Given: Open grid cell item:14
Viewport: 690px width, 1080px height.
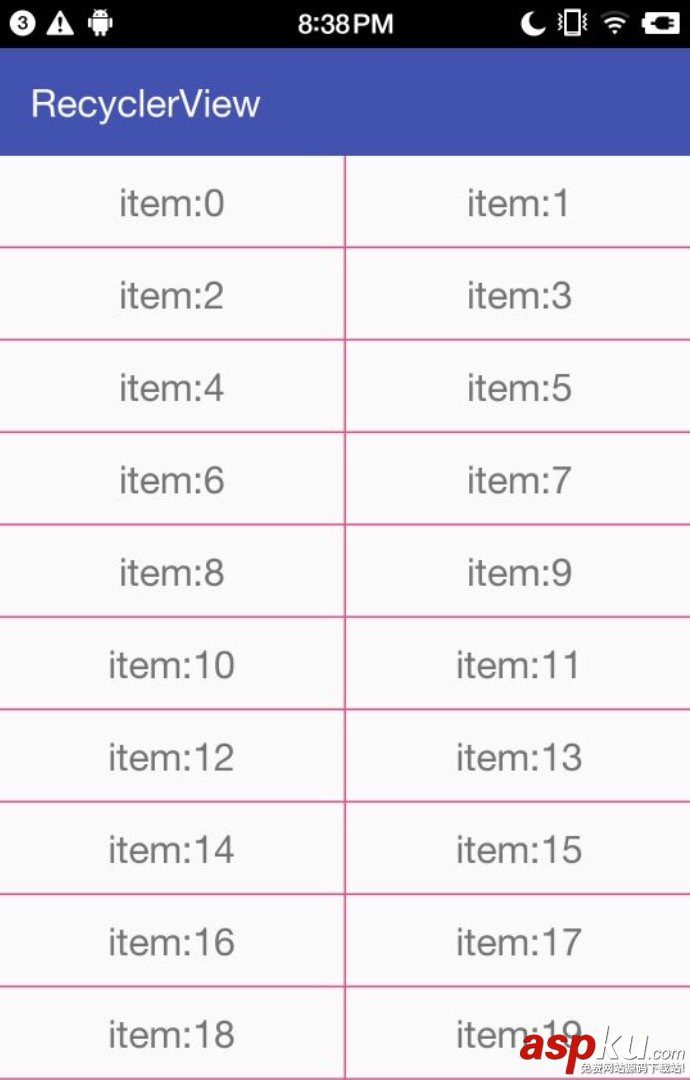Looking at the screenshot, I should (x=171, y=849).
